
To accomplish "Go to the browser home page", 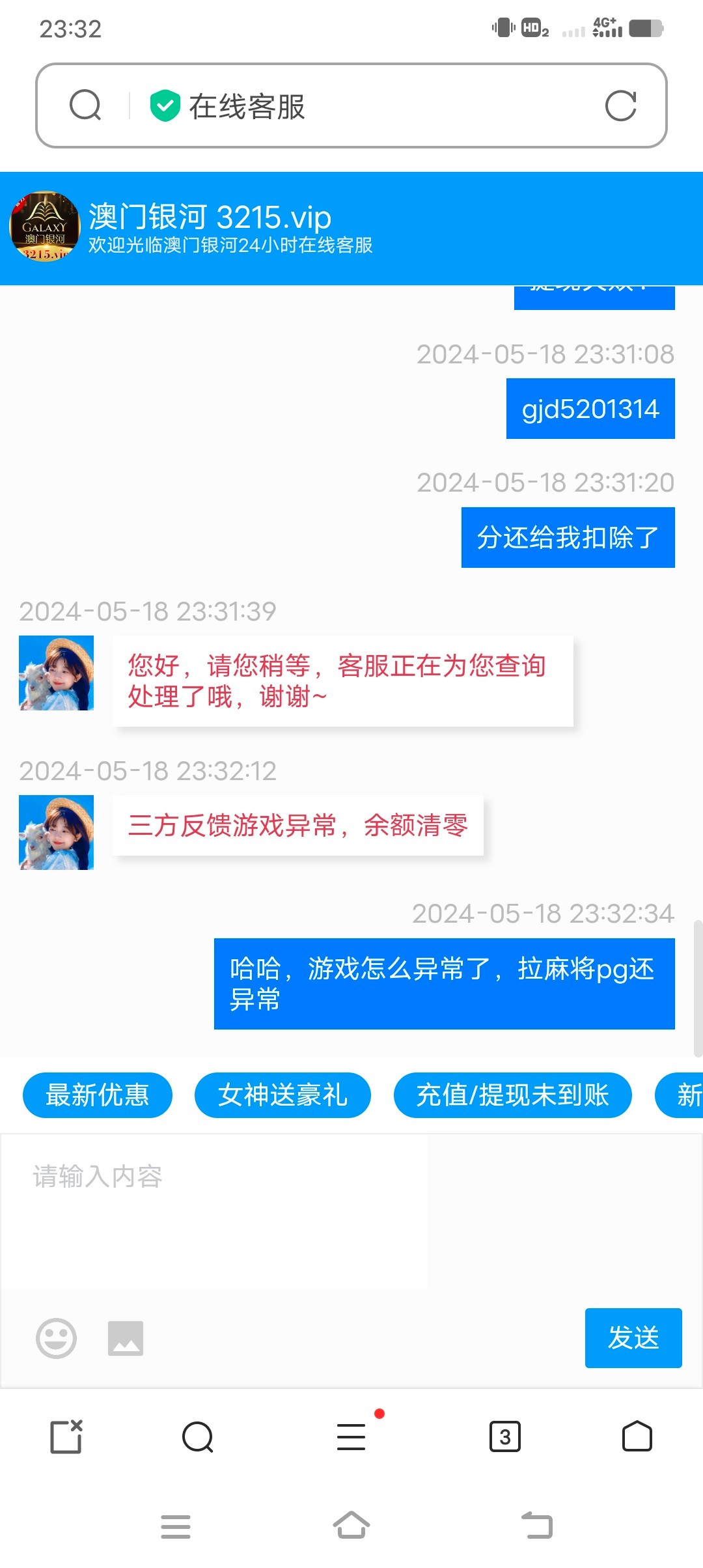I will pos(637,1437).
